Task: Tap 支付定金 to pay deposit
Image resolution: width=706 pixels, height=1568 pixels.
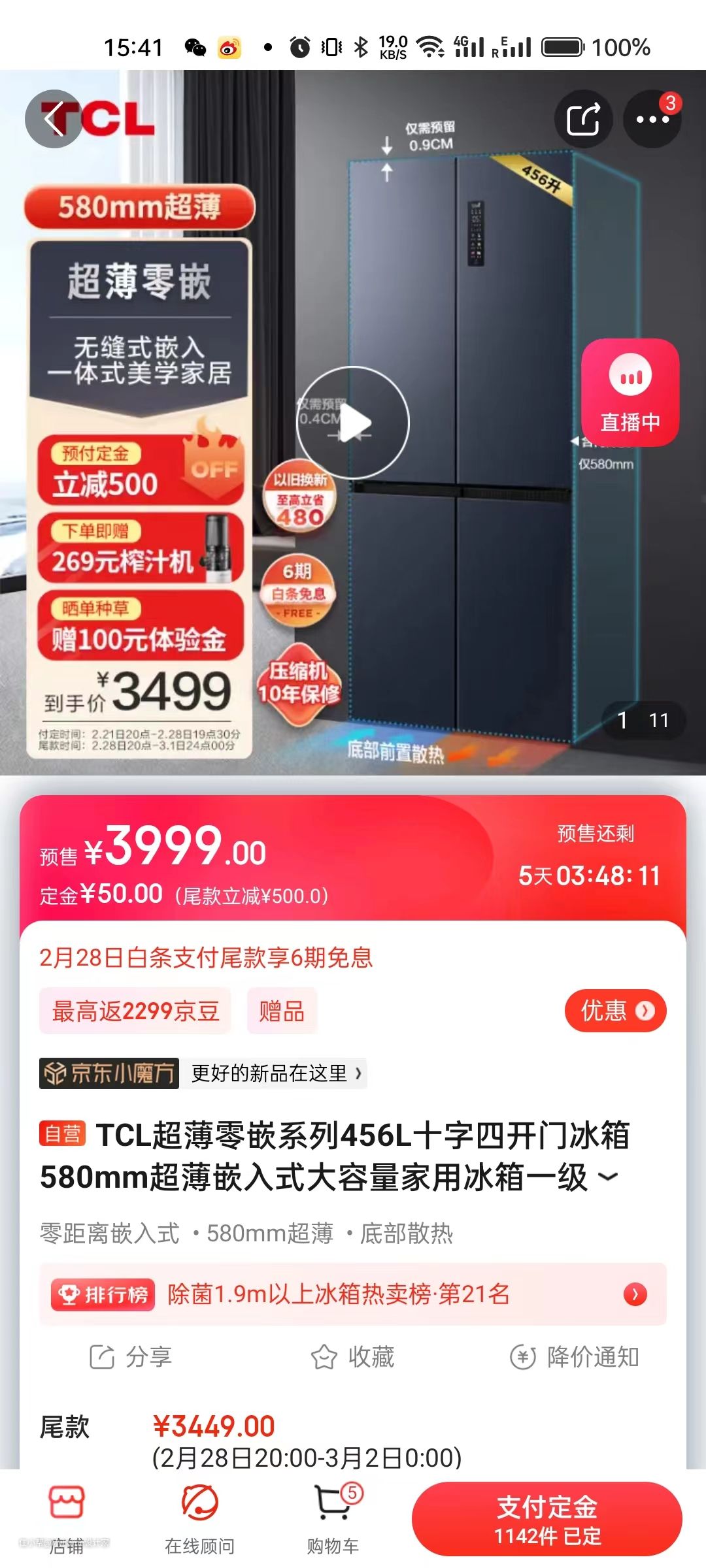Action: (x=546, y=1518)
